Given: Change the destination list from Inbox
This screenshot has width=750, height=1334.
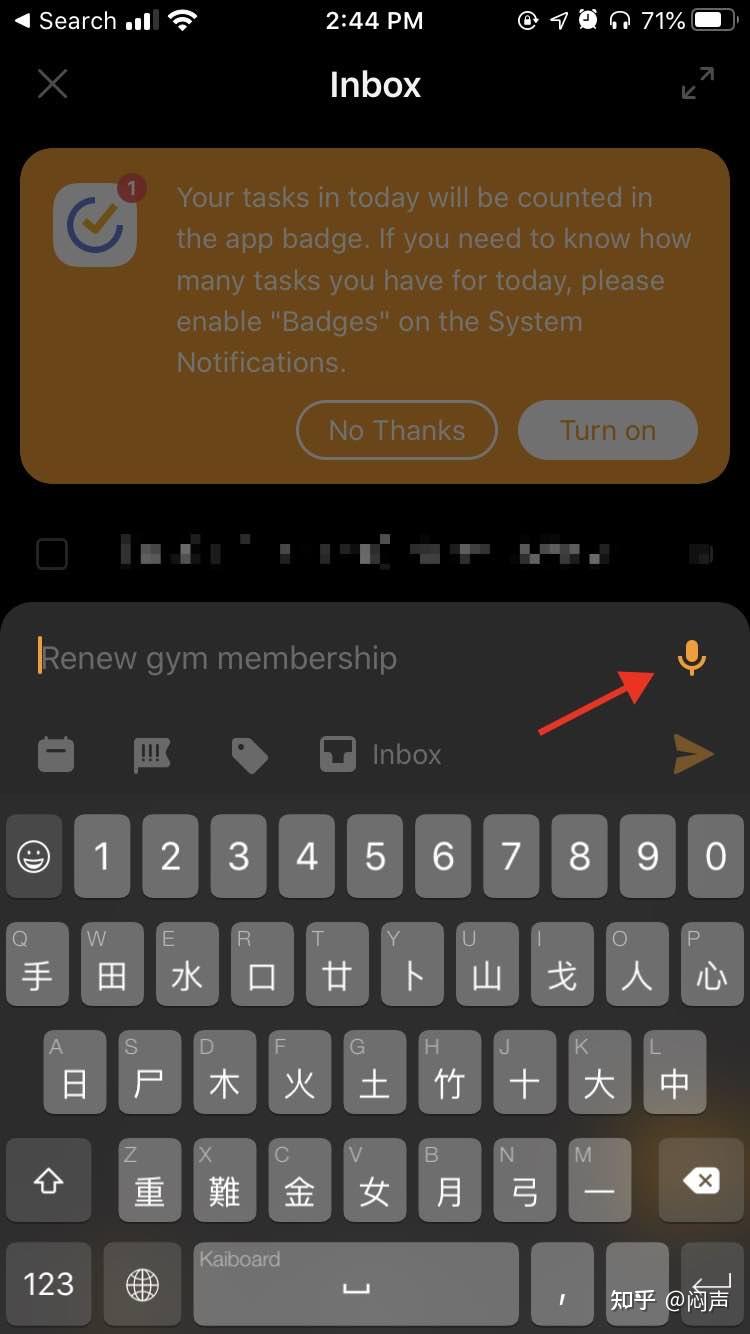Looking at the screenshot, I should pos(381,754).
